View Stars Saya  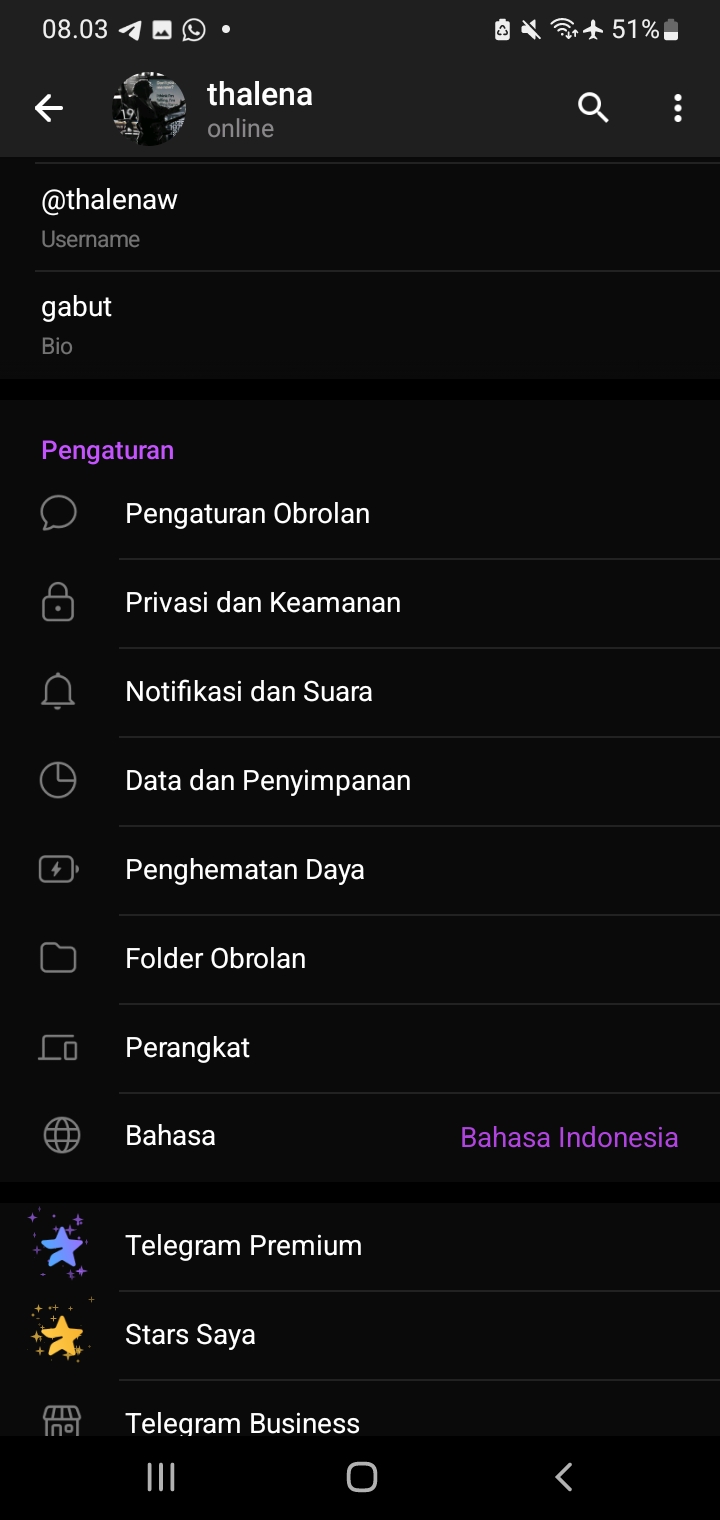(360, 1335)
